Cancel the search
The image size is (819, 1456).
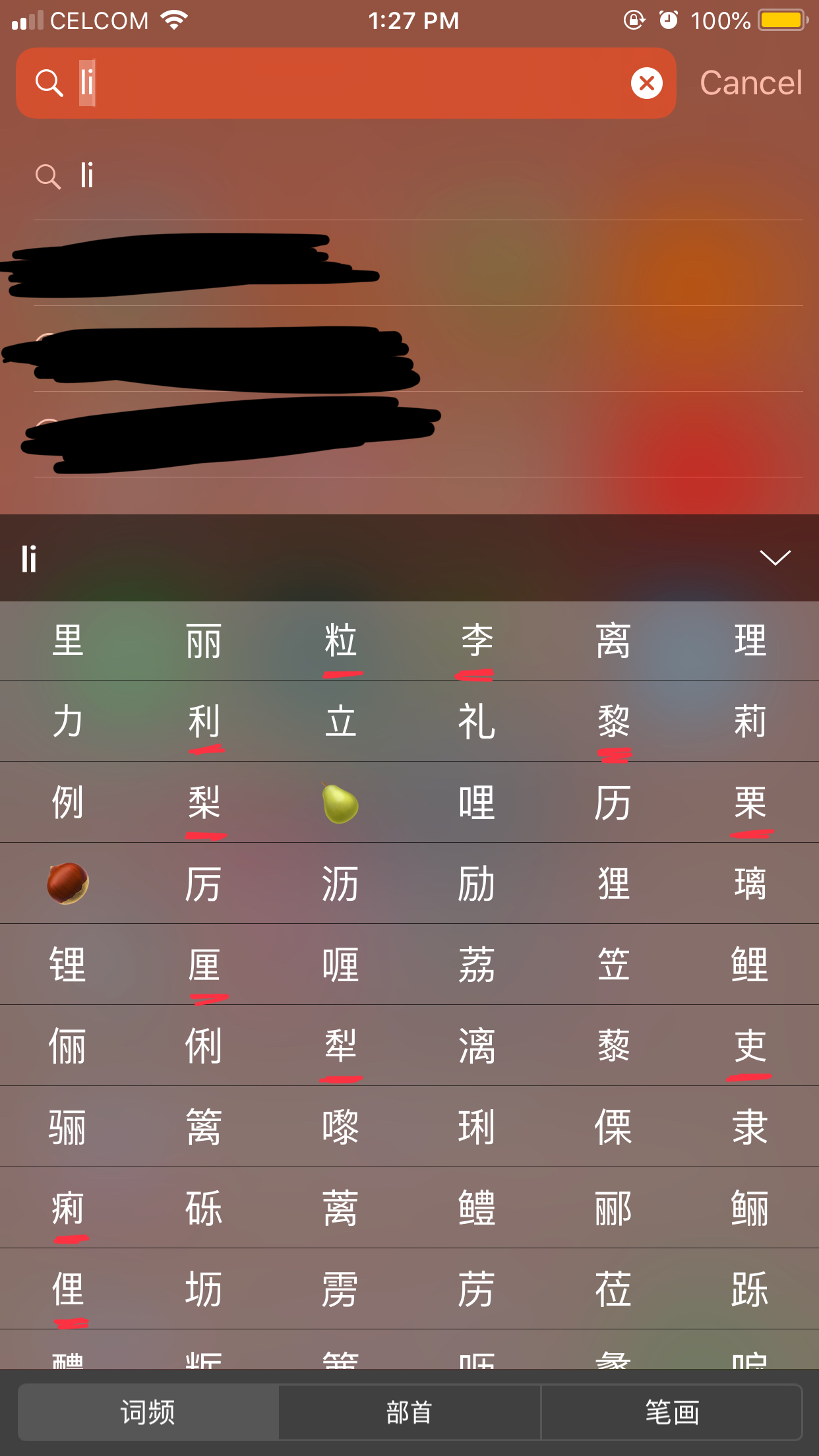point(750,83)
